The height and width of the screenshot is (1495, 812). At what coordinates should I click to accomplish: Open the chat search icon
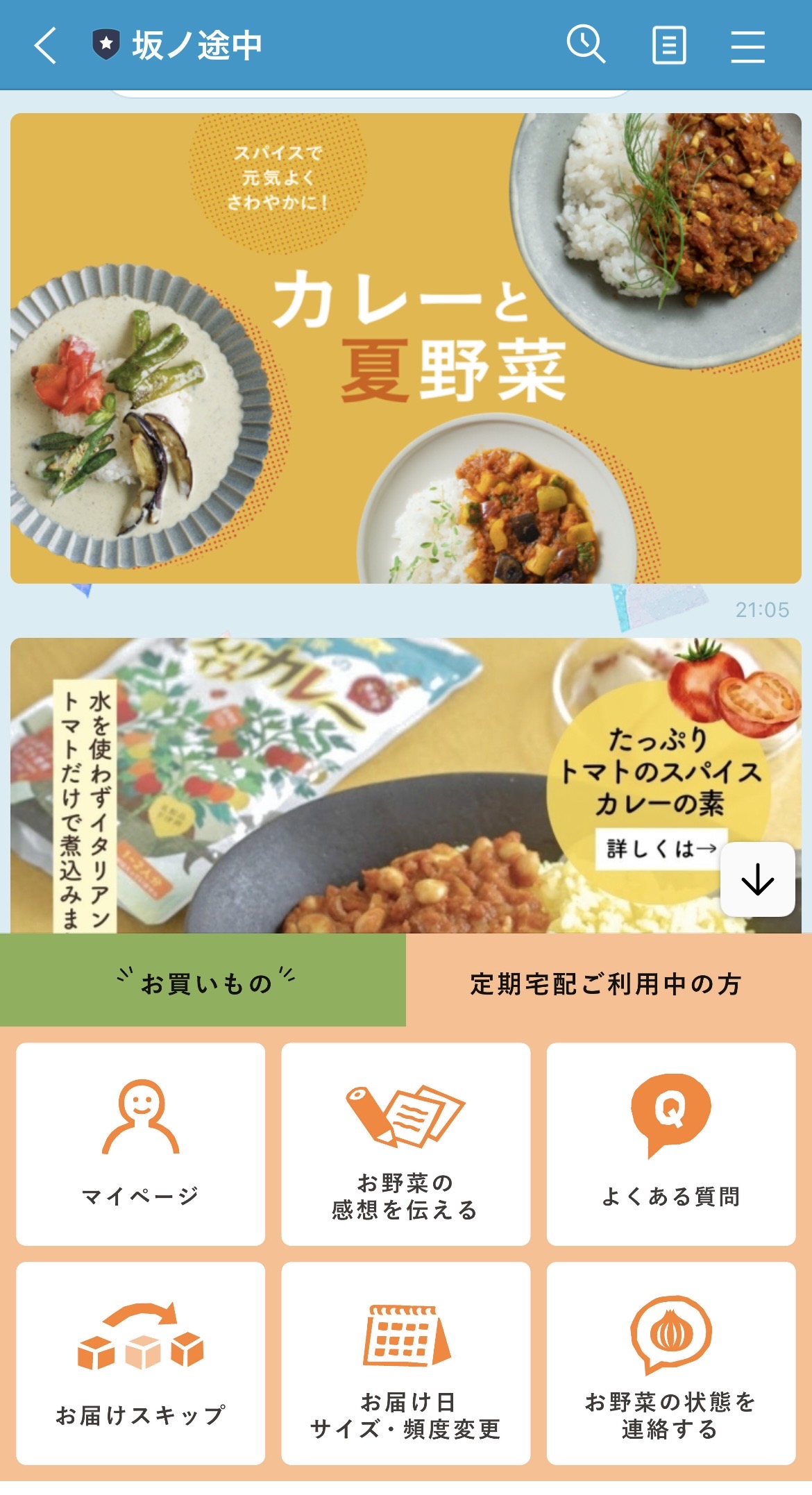[x=586, y=45]
